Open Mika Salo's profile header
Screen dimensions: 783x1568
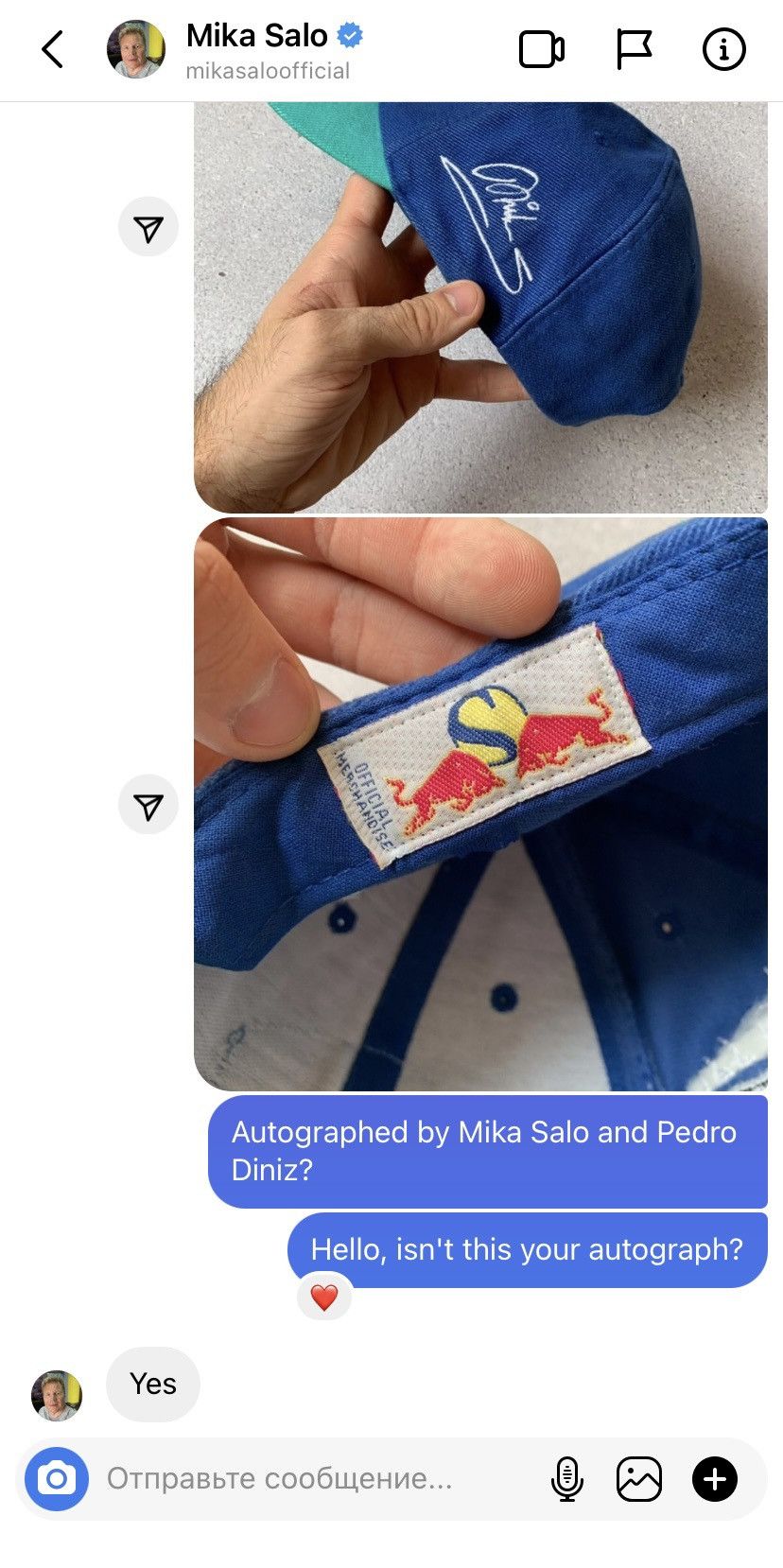[236, 49]
